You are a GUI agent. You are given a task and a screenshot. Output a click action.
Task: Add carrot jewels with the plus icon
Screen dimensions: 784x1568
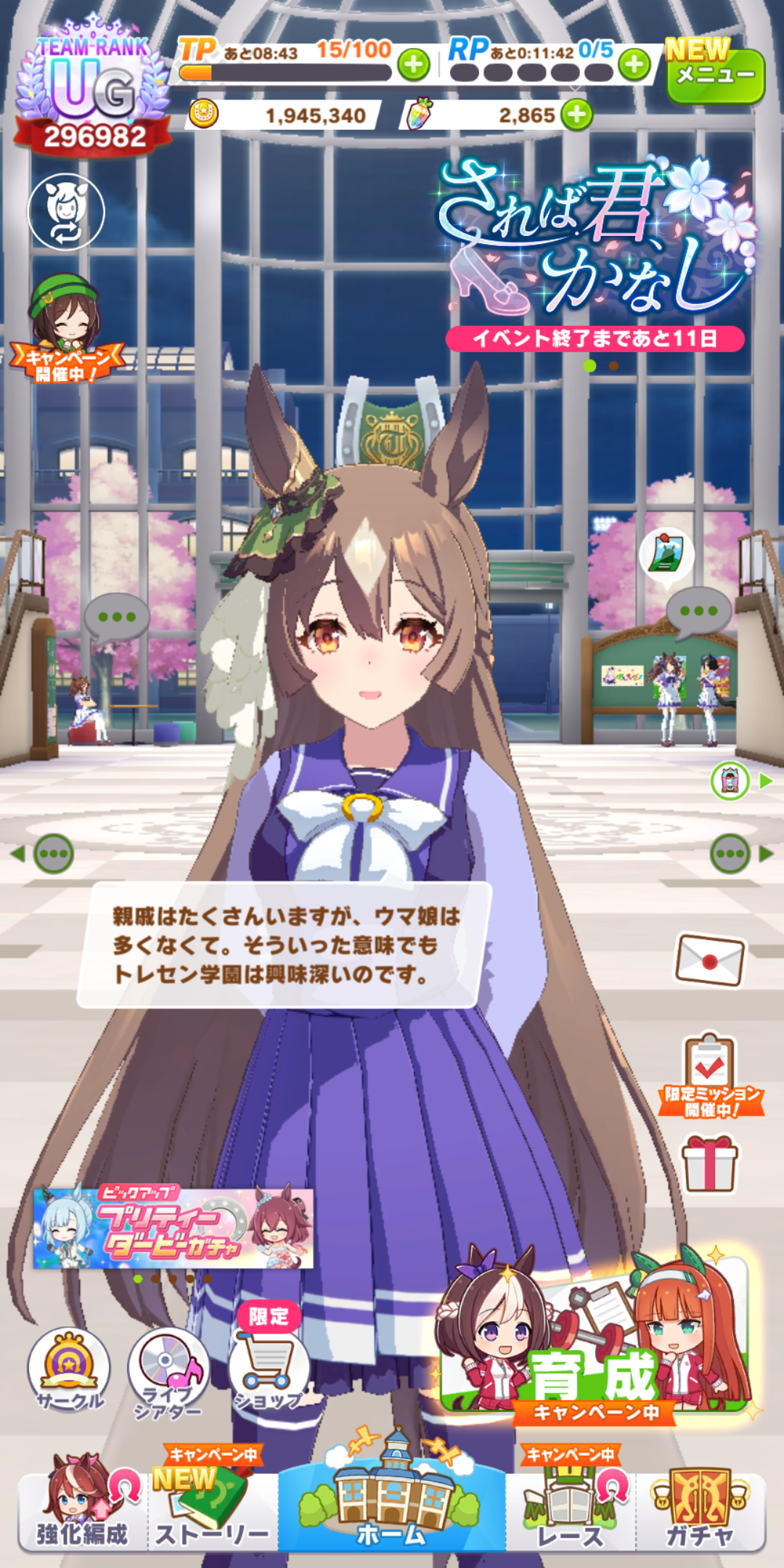(577, 115)
